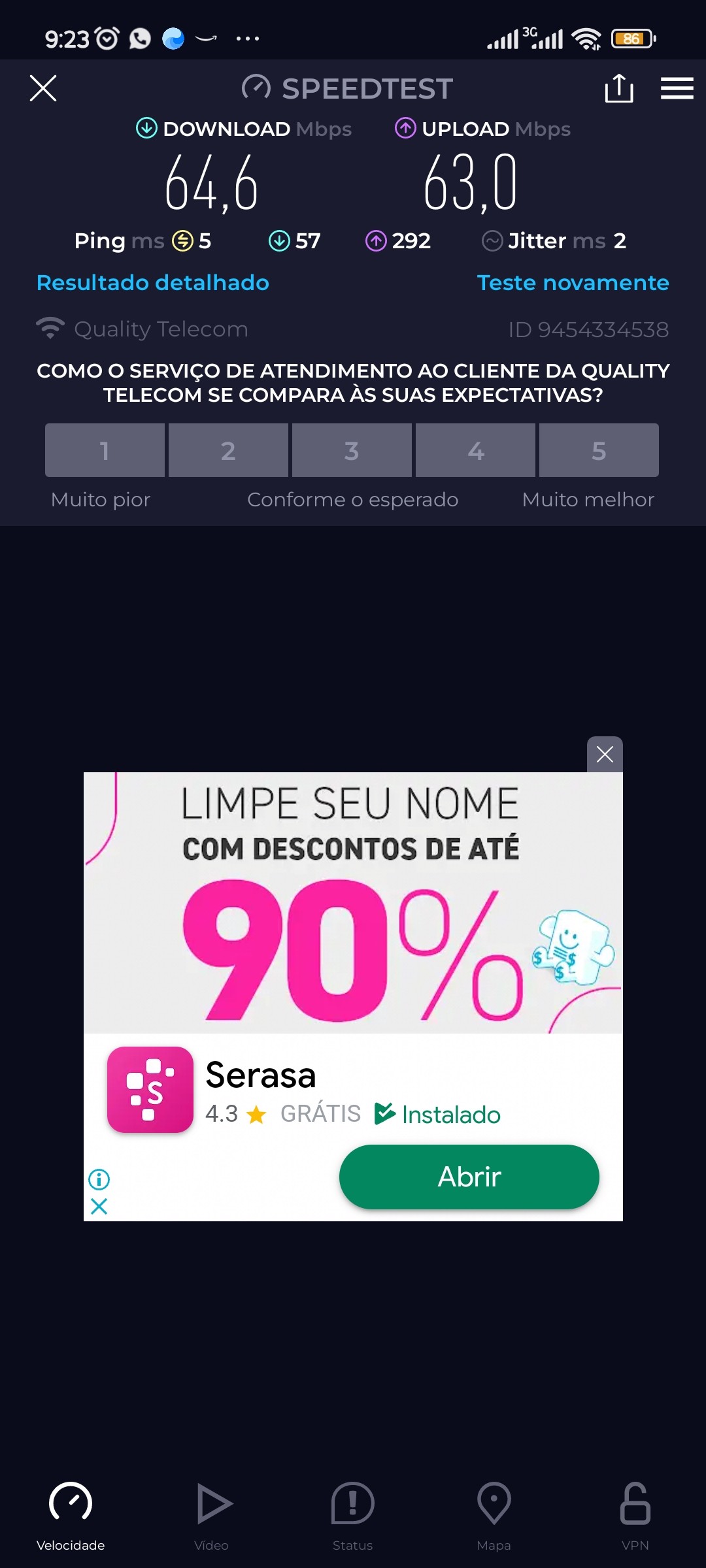
Task: Dismiss the Serasa ad with X
Action: tap(605, 755)
